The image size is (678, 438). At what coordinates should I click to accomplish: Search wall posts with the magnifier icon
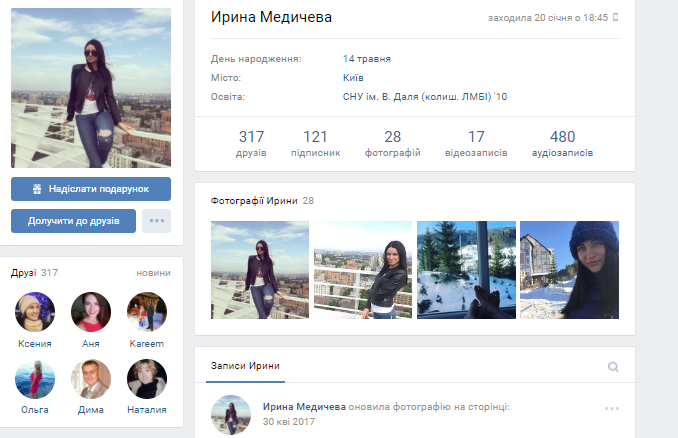click(x=613, y=367)
